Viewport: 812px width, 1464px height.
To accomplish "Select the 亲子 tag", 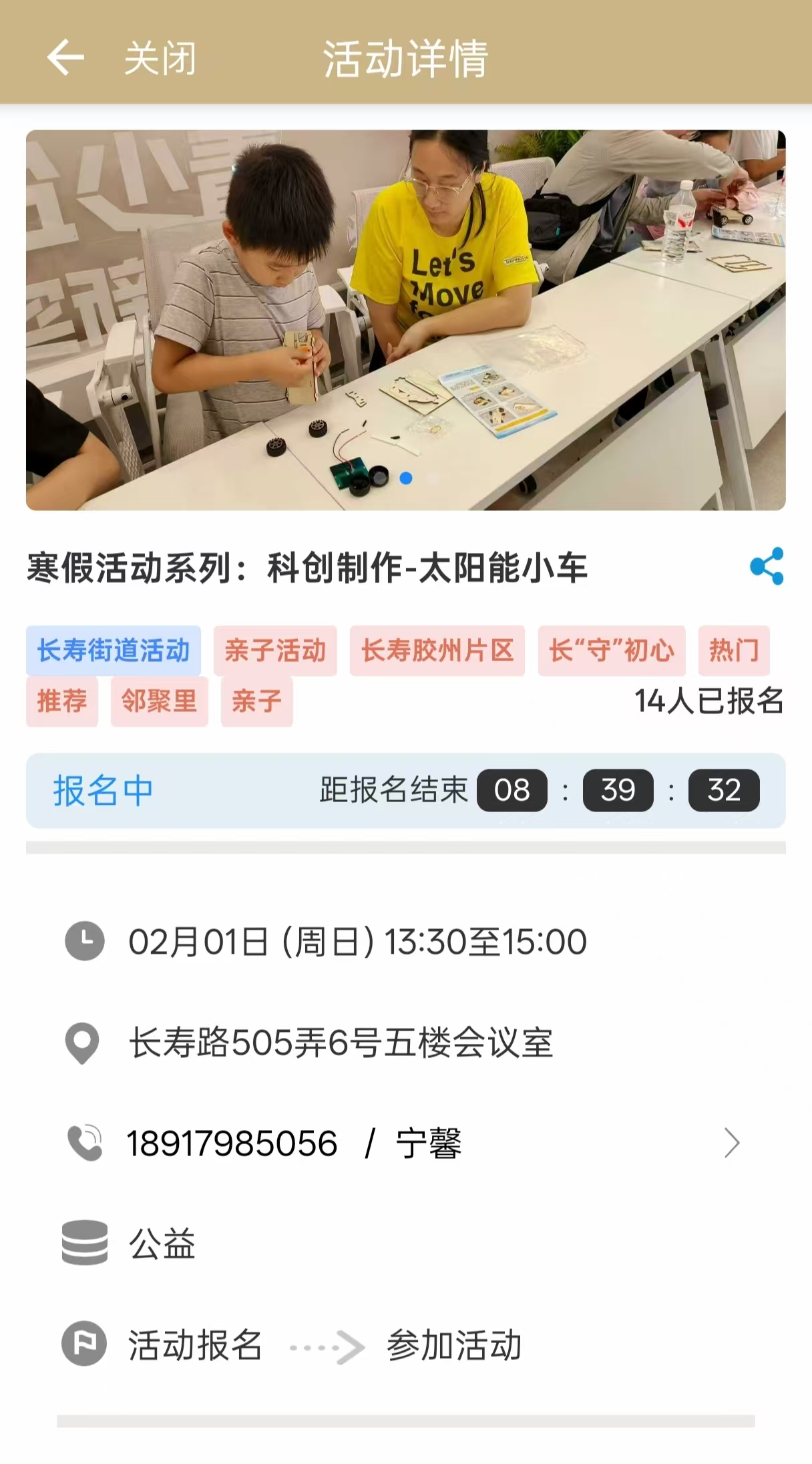I will pos(256,701).
